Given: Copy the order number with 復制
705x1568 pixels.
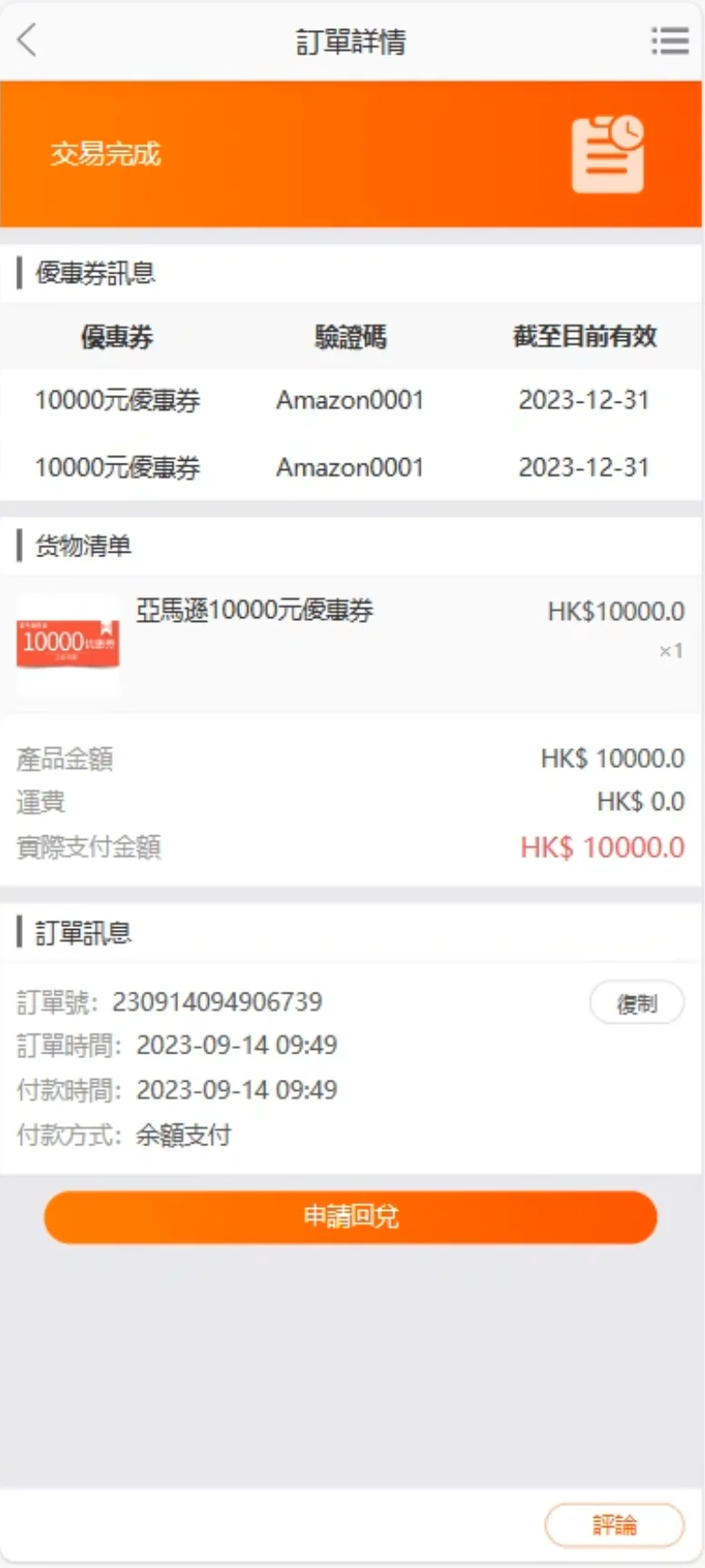Looking at the screenshot, I should click(x=636, y=1004).
